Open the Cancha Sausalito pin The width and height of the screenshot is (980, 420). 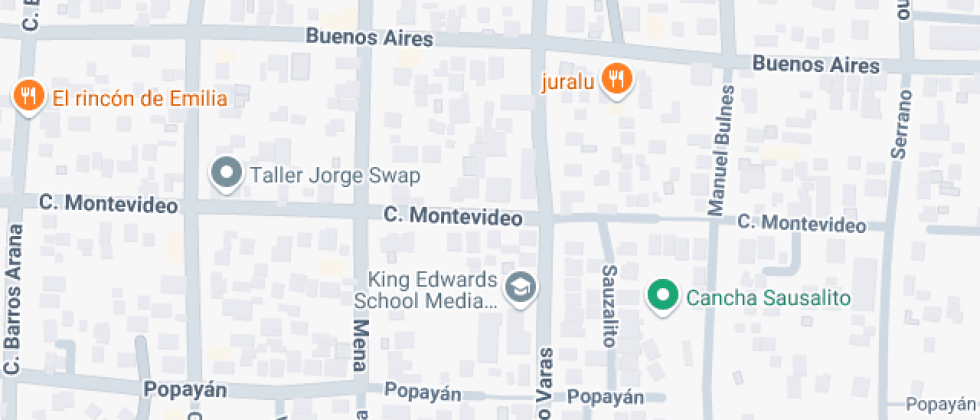pyautogui.click(x=661, y=296)
